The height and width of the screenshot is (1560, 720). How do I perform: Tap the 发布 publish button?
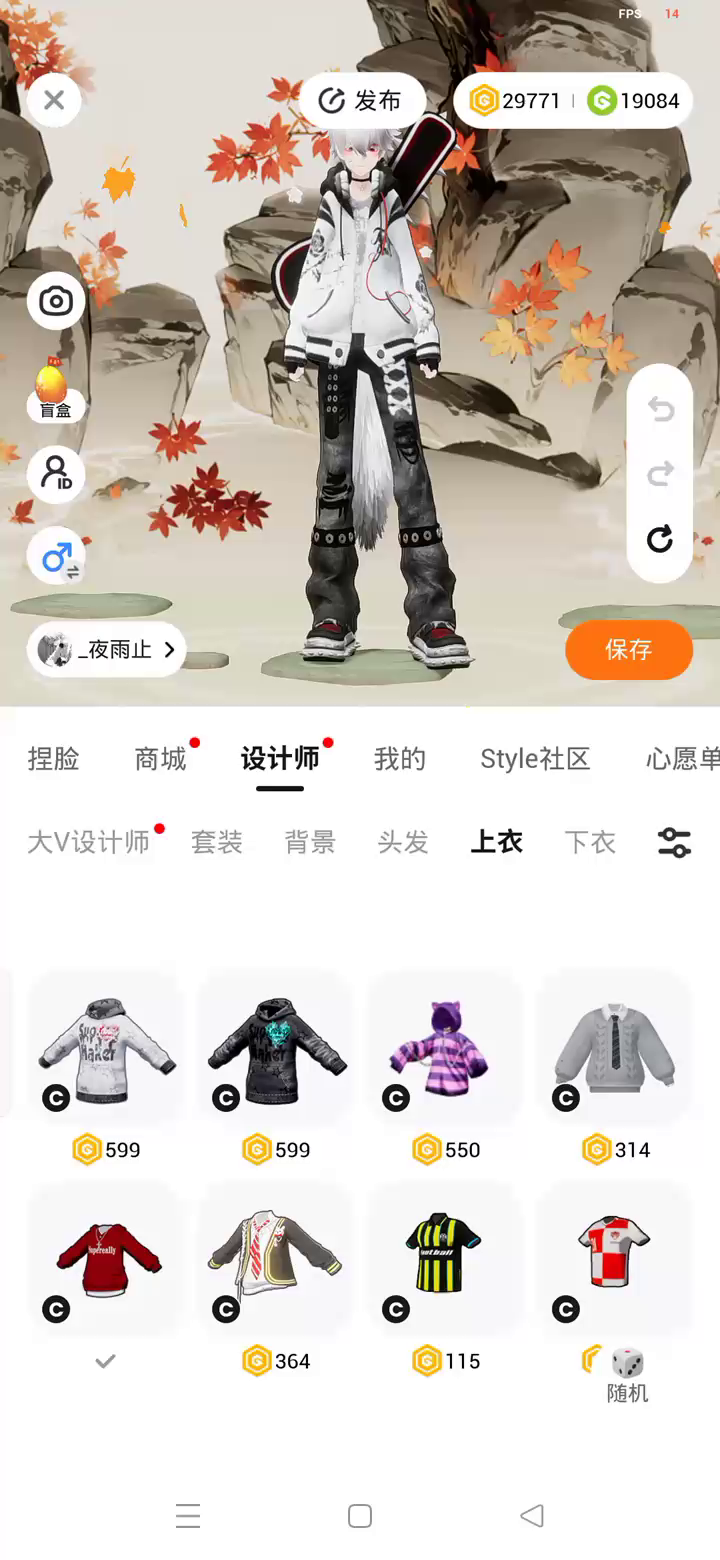click(362, 100)
